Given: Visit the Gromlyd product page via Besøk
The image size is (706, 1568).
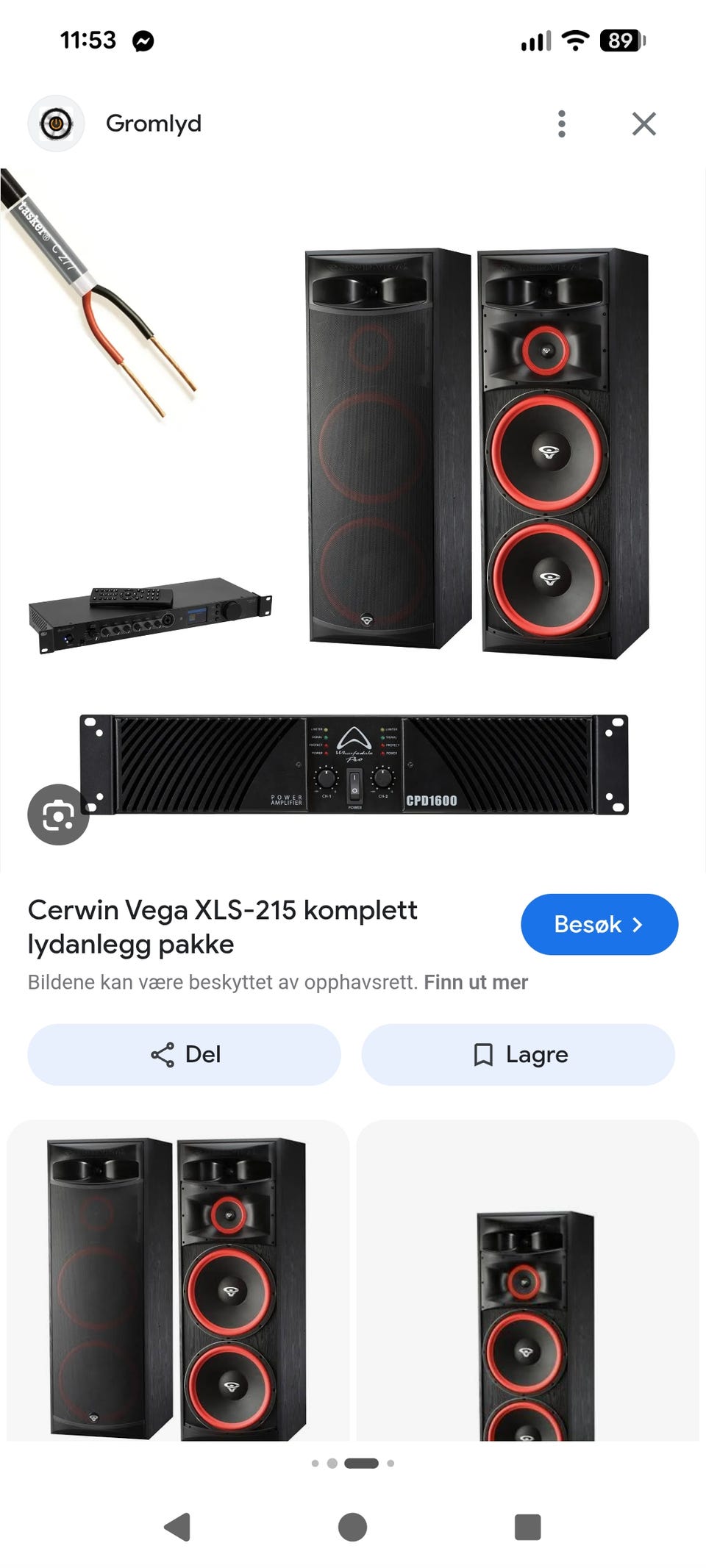Looking at the screenshot, I should tap(599, 924).
